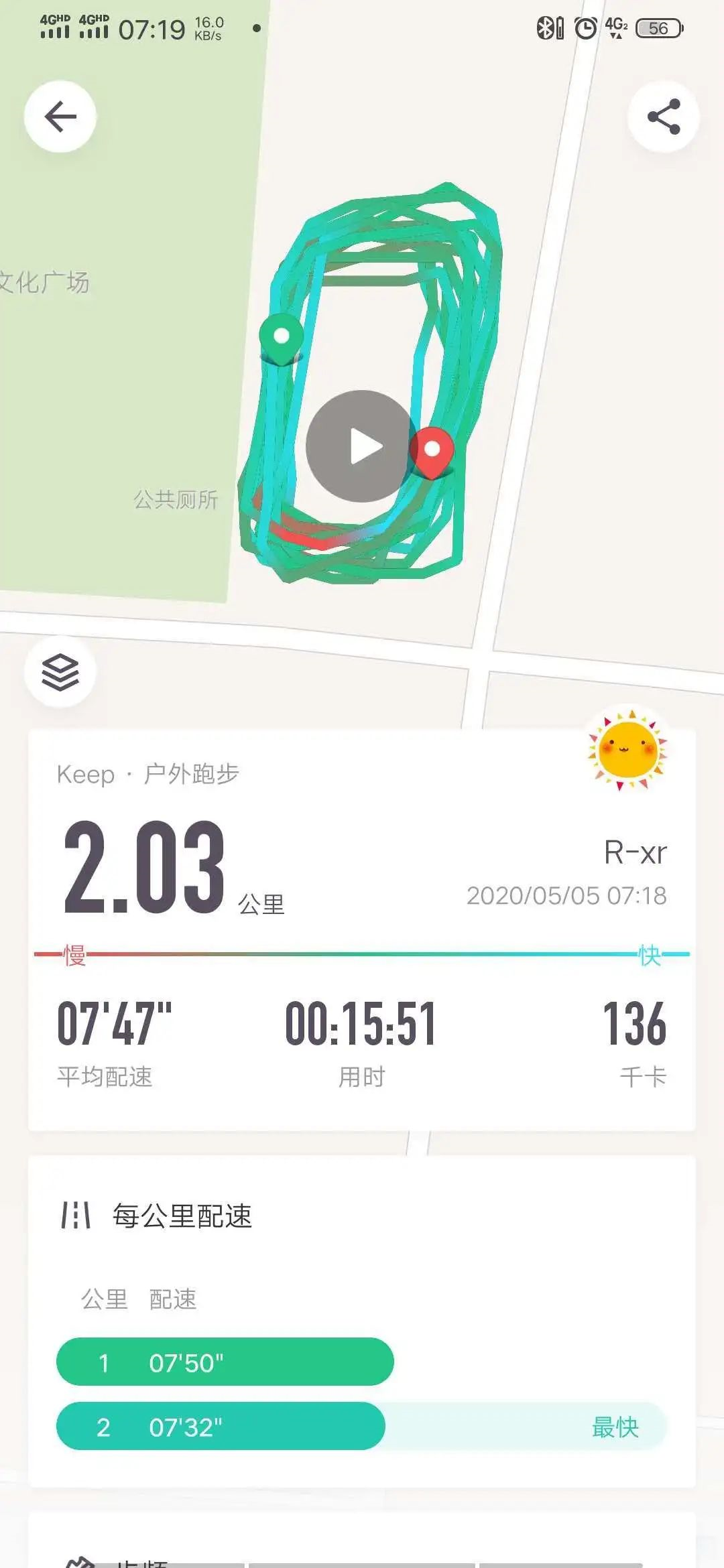Open the map layers button

tap(60, 671)
